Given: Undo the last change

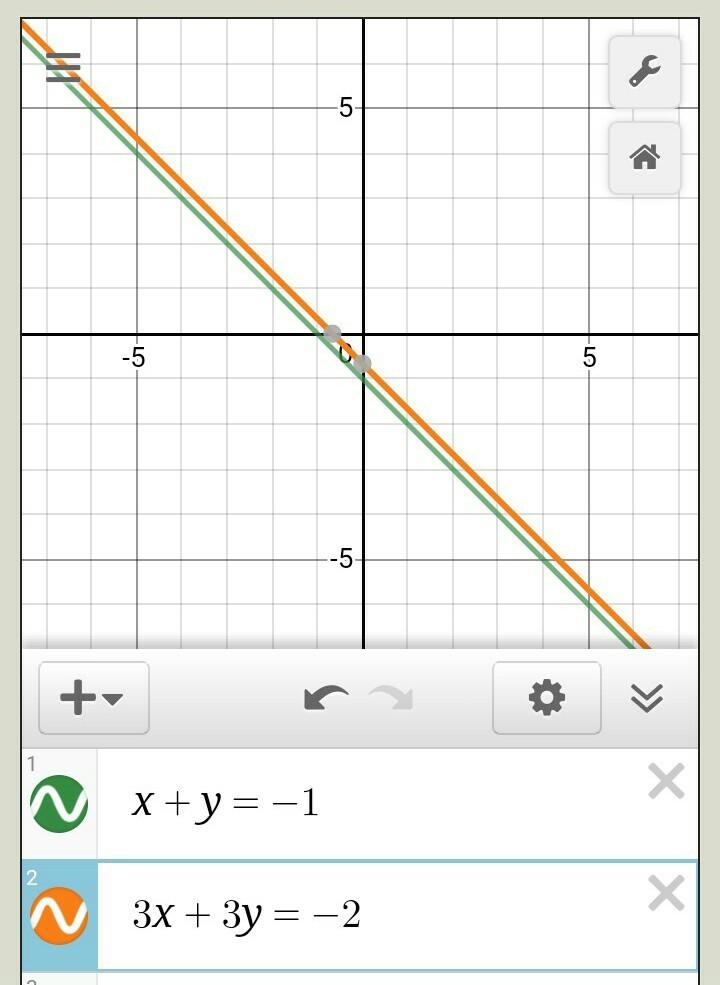Looking at the screenshot, I should pos(326,698).
